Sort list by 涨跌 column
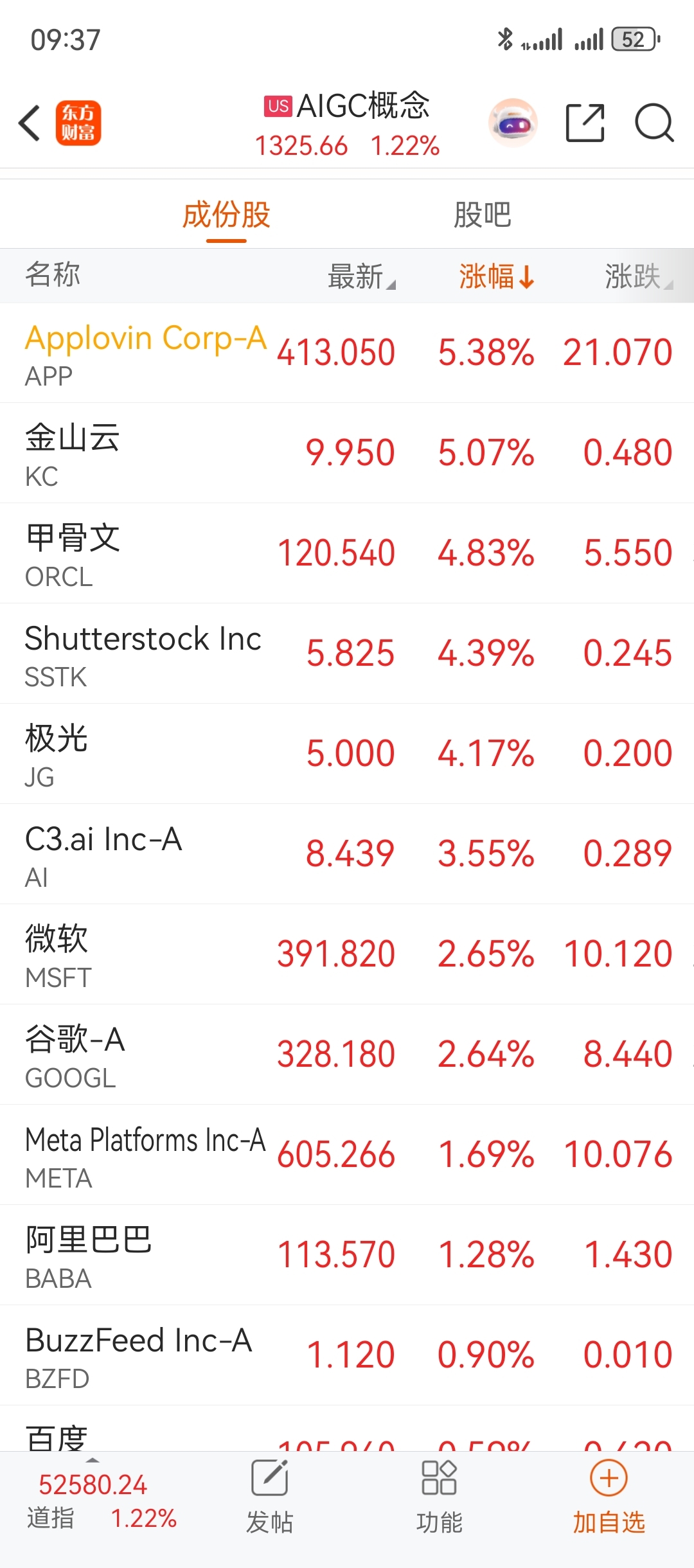 (x=639, y=276)
